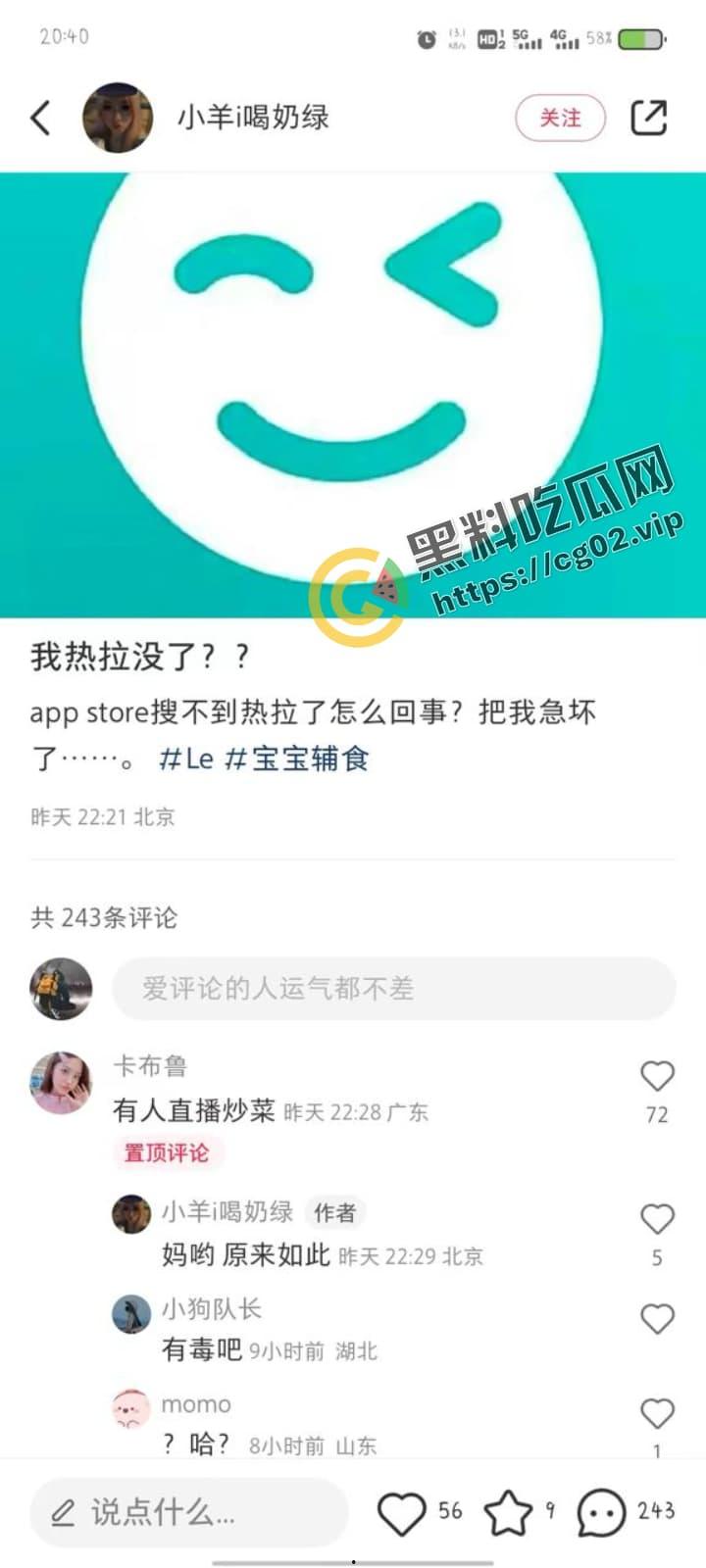Share this post via header icon

click(648, 118)
